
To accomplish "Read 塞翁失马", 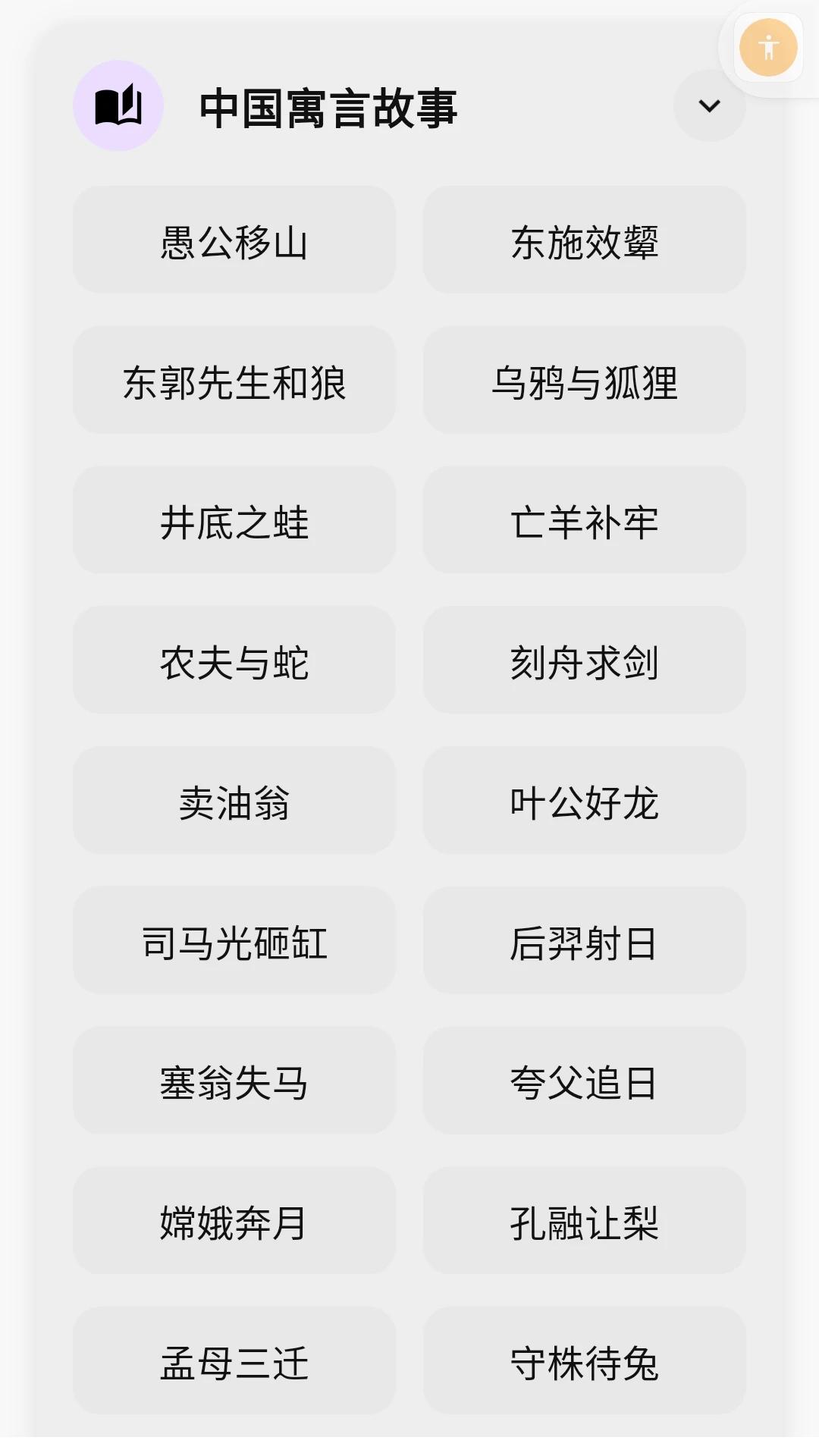I will [x=234, y=1083].
